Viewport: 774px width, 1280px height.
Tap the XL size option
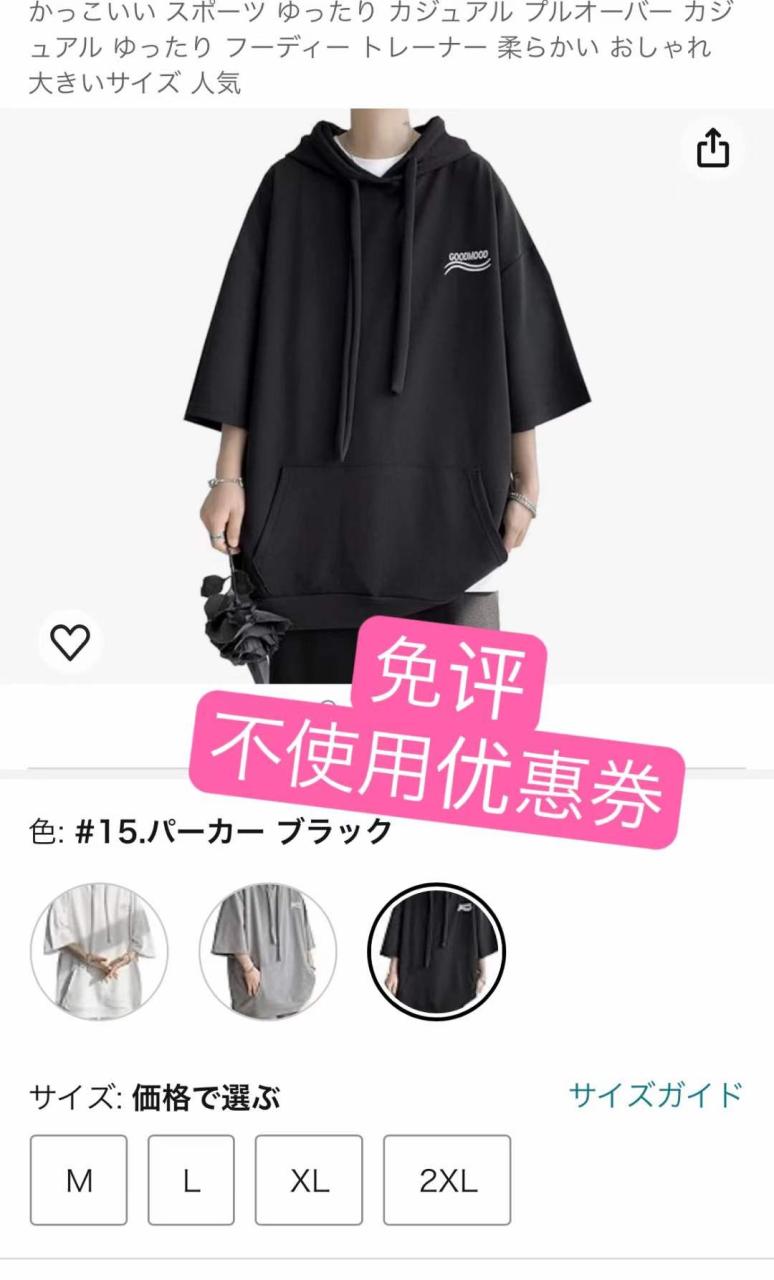(x=309, y=1181)
